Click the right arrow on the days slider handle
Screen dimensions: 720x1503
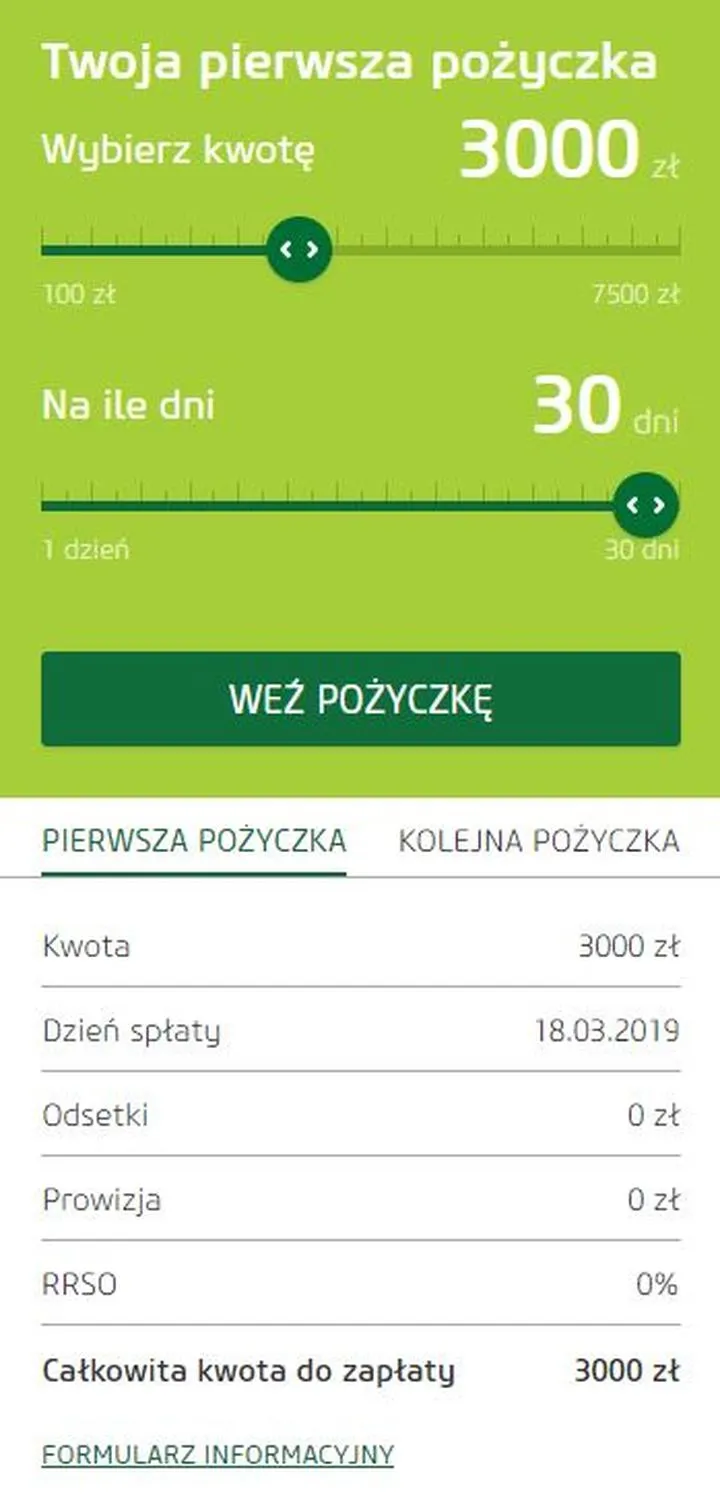pyautogui.click(x=659, y=506)
